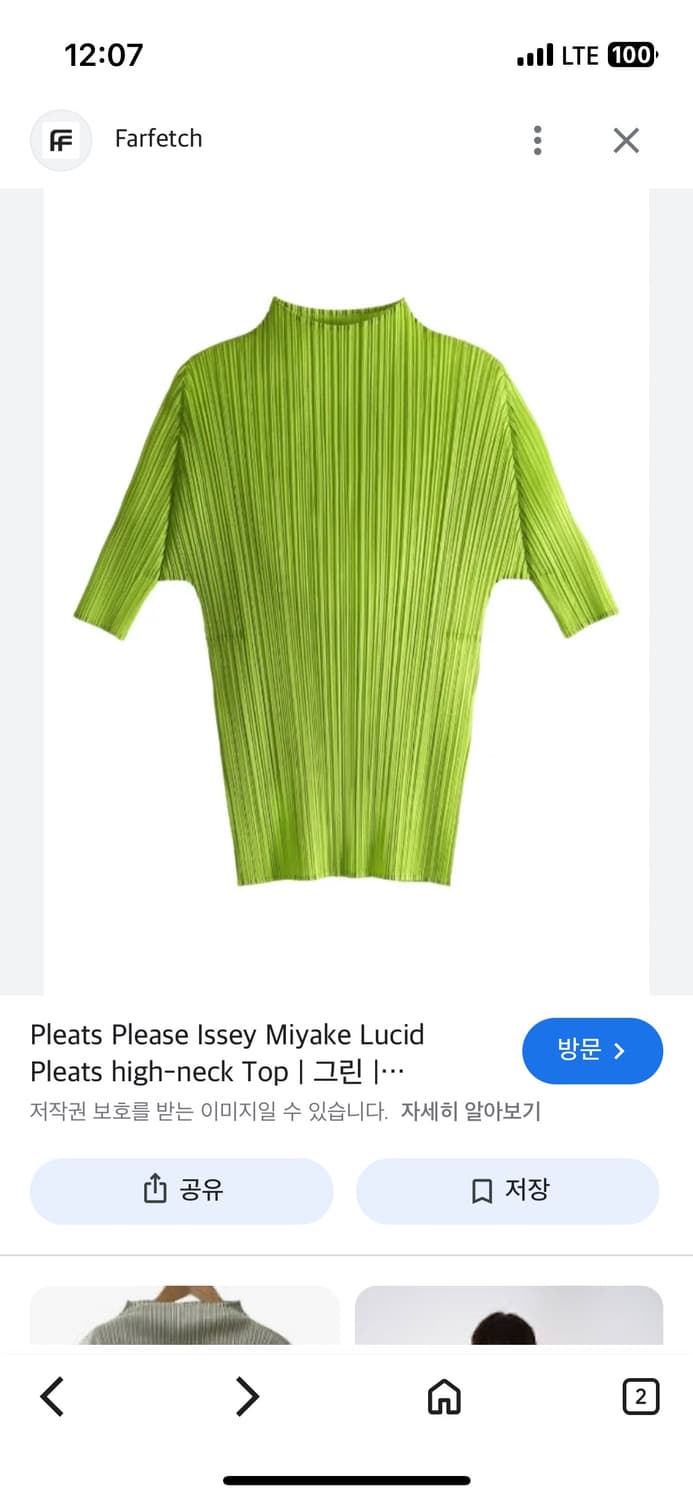
Task: Share this image via 공유
Action: [181, 1191]
